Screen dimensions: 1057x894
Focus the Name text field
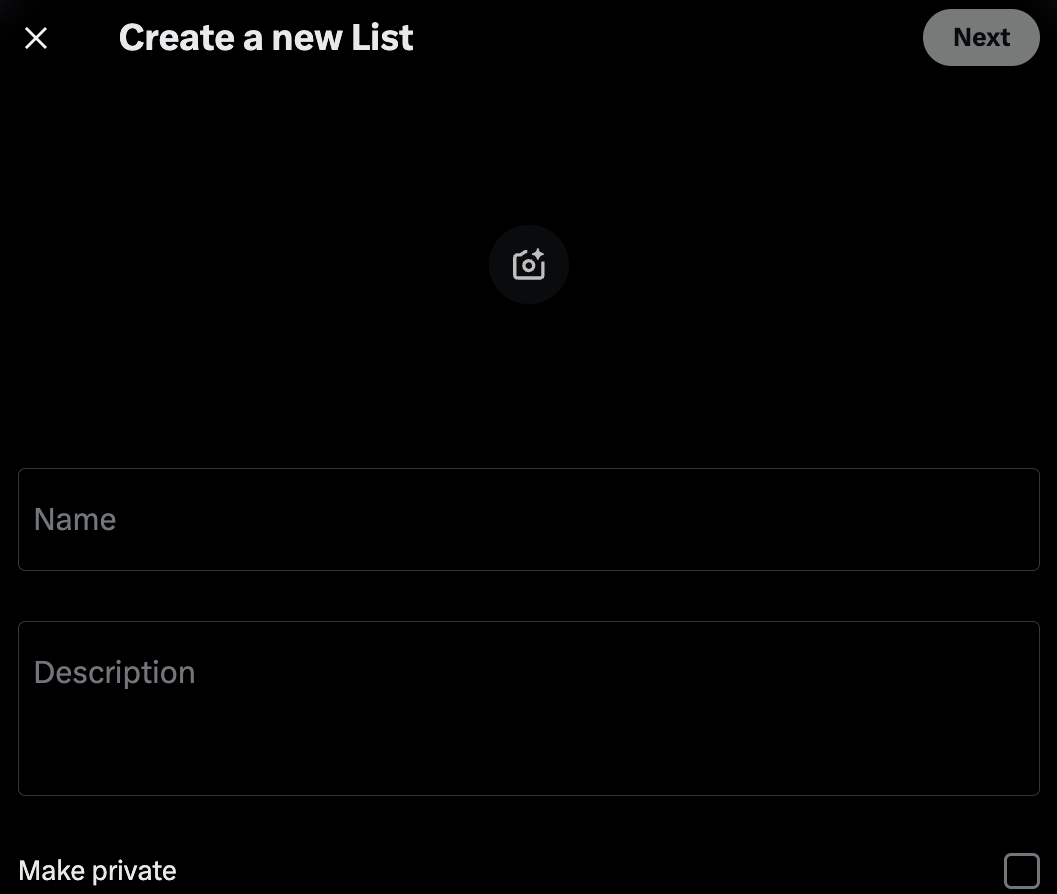[528, 519]
